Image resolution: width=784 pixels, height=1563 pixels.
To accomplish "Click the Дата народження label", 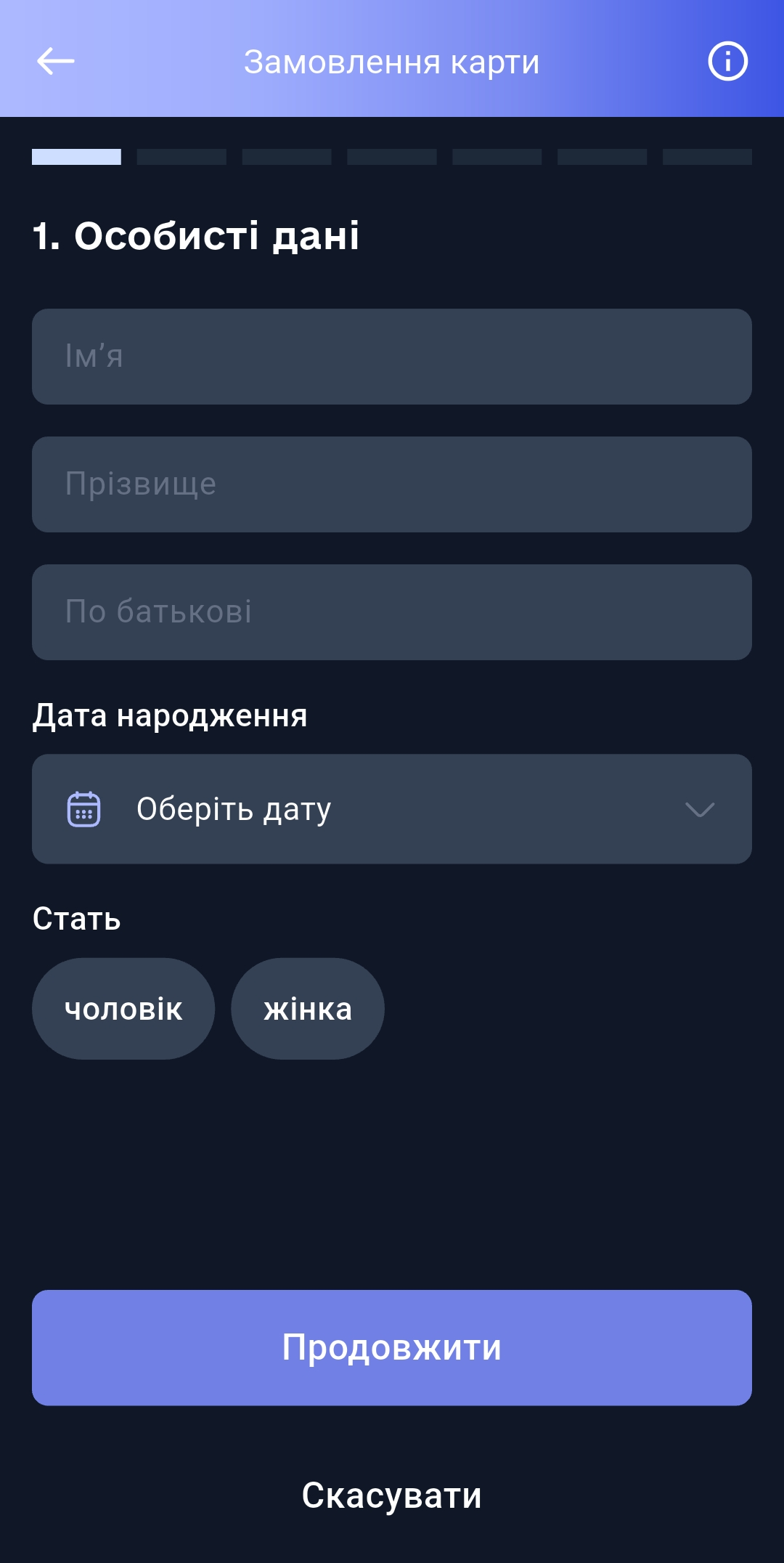I will 169,715.
